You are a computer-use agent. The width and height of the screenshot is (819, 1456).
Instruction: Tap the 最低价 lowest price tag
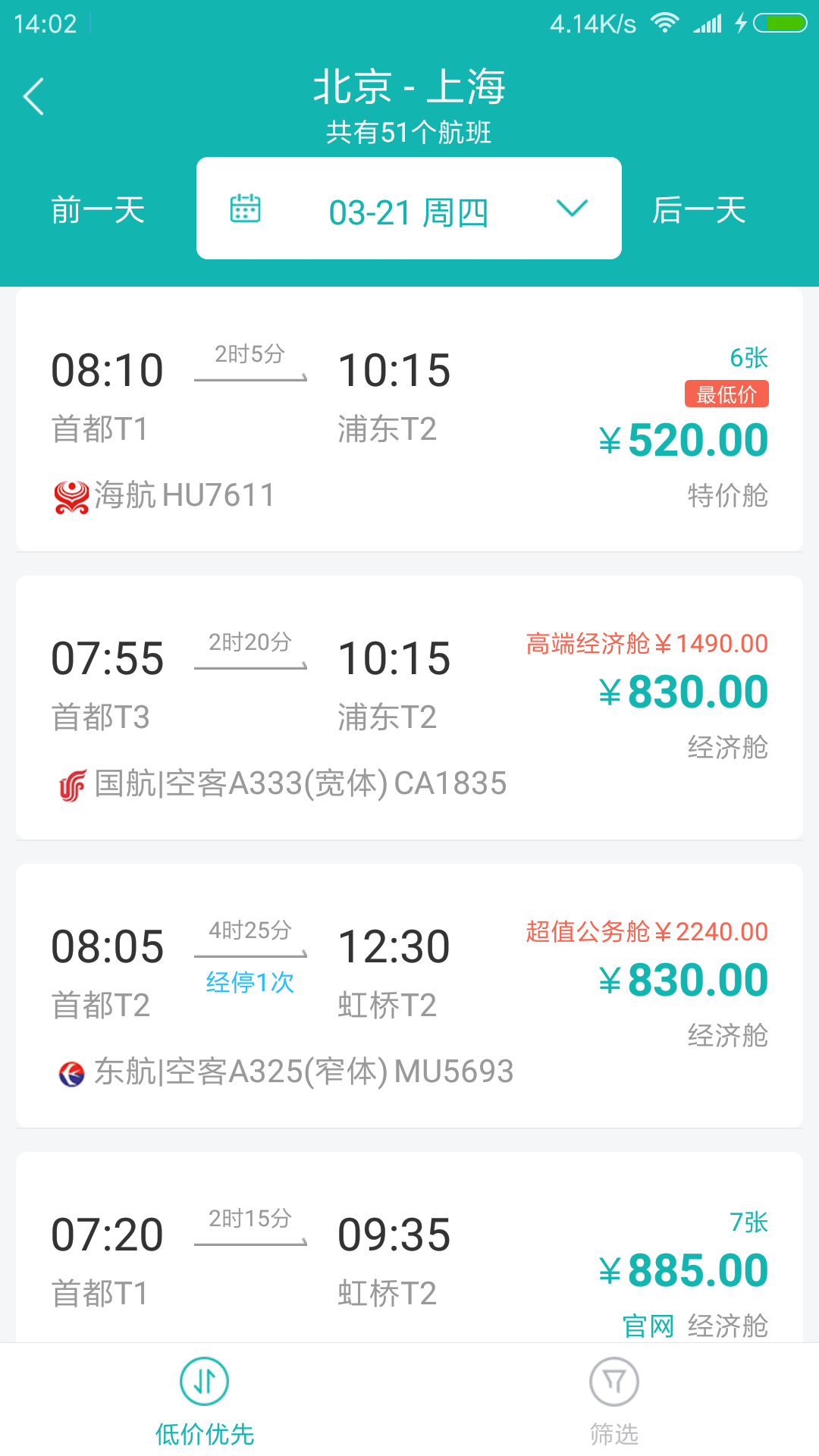(x=725, y=394)
